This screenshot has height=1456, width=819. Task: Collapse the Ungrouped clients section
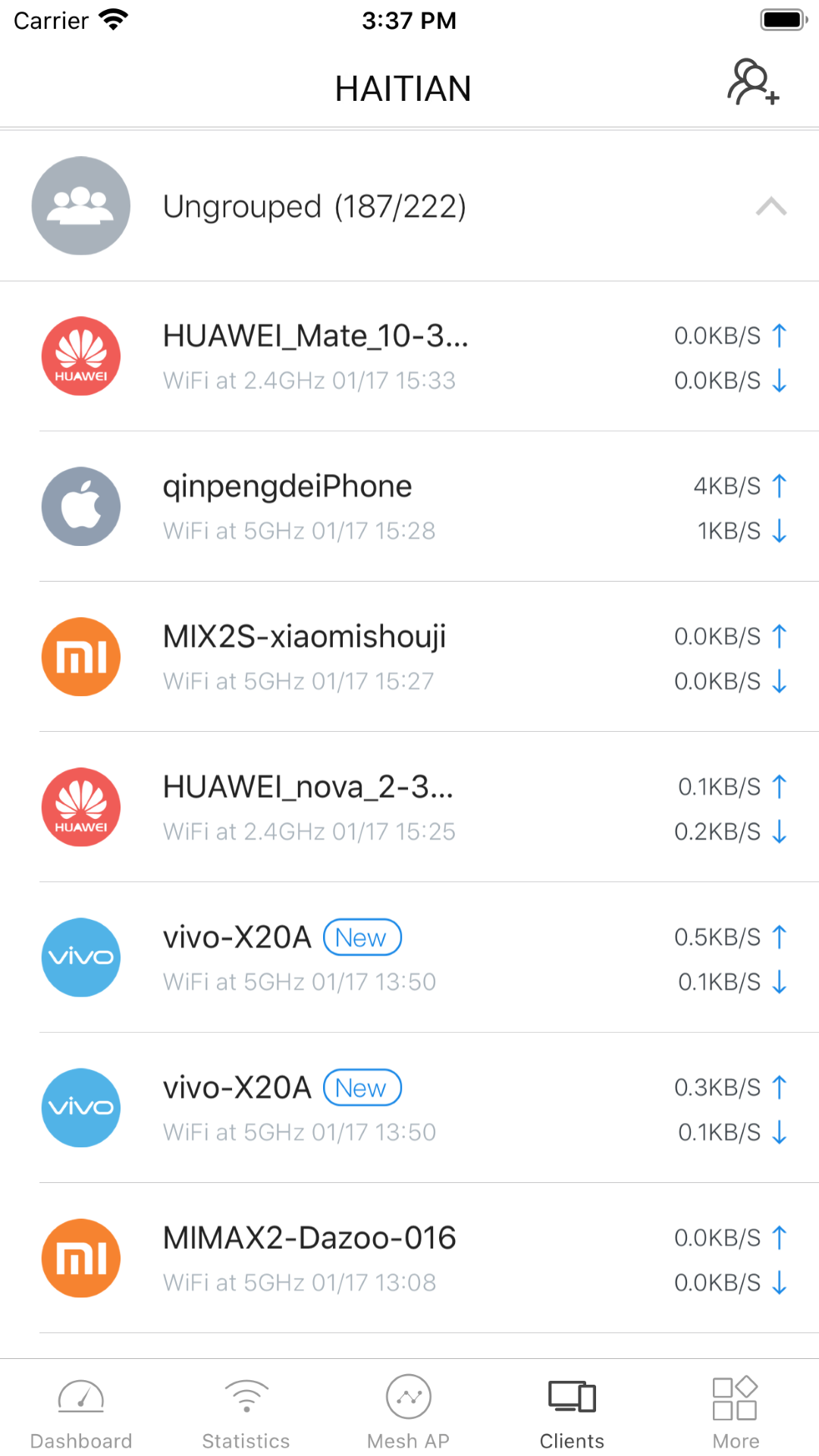[x=770, y=206]
